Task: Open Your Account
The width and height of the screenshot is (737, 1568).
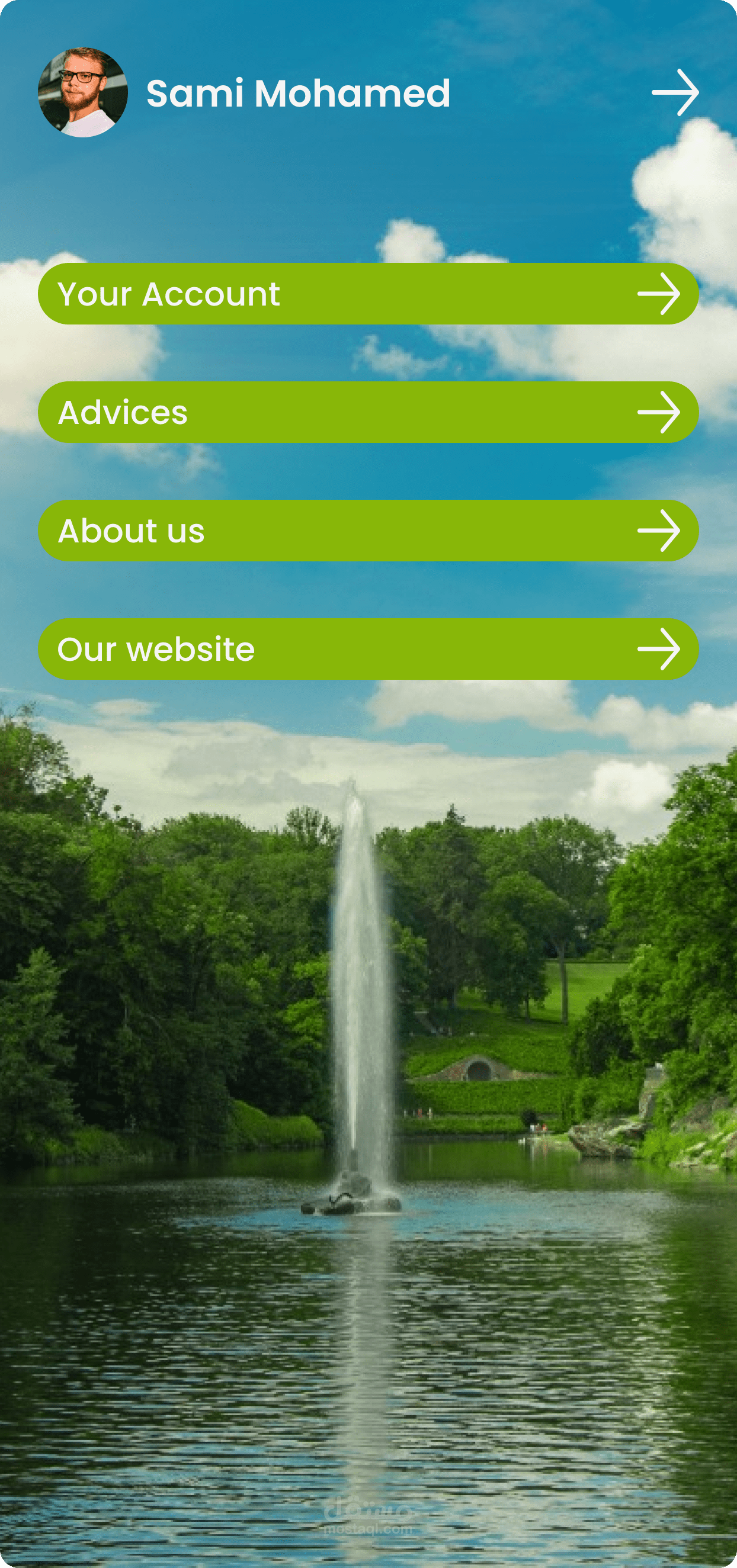Action: pos(368,293)
